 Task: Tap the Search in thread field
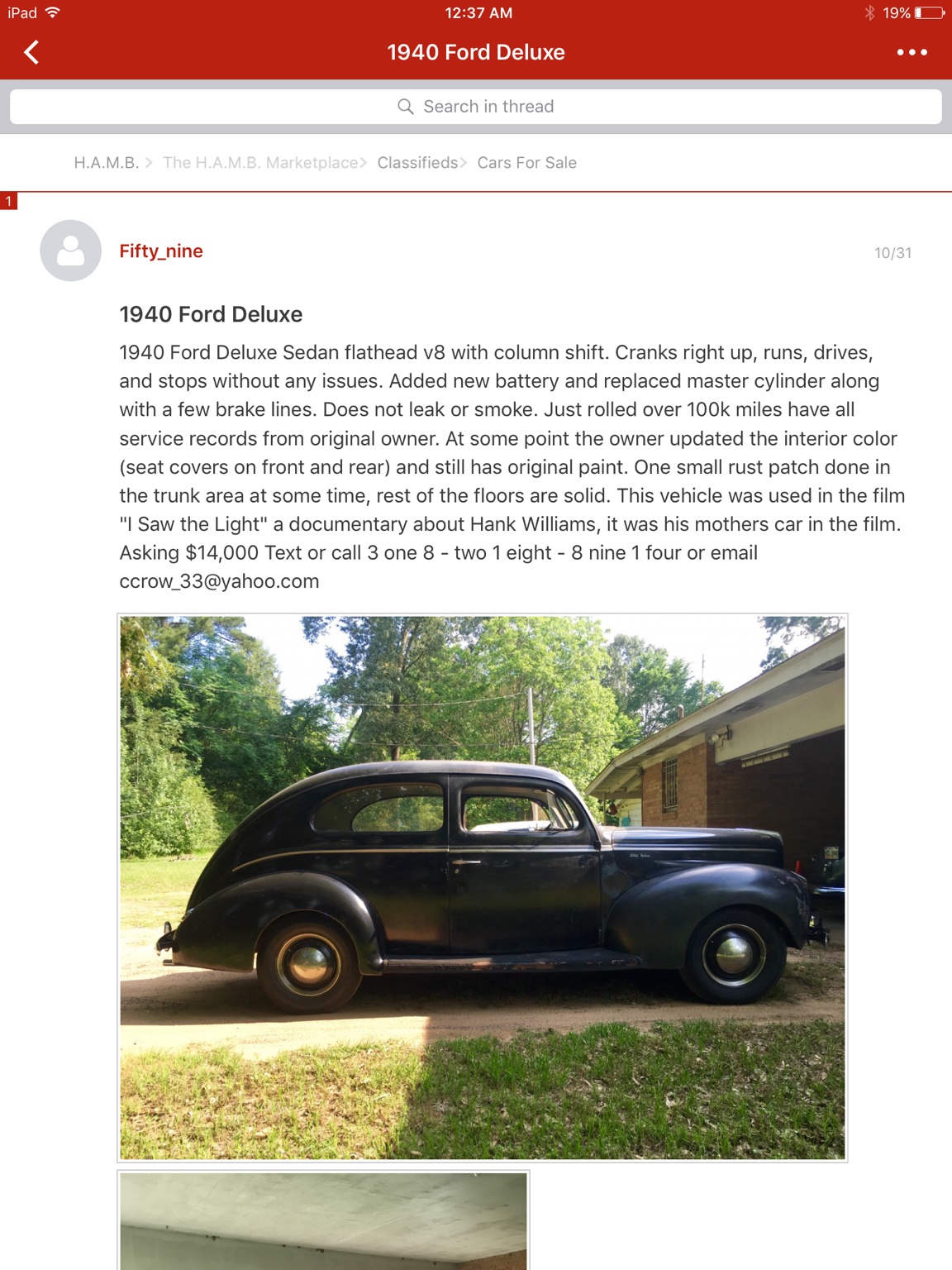[476, 107]
